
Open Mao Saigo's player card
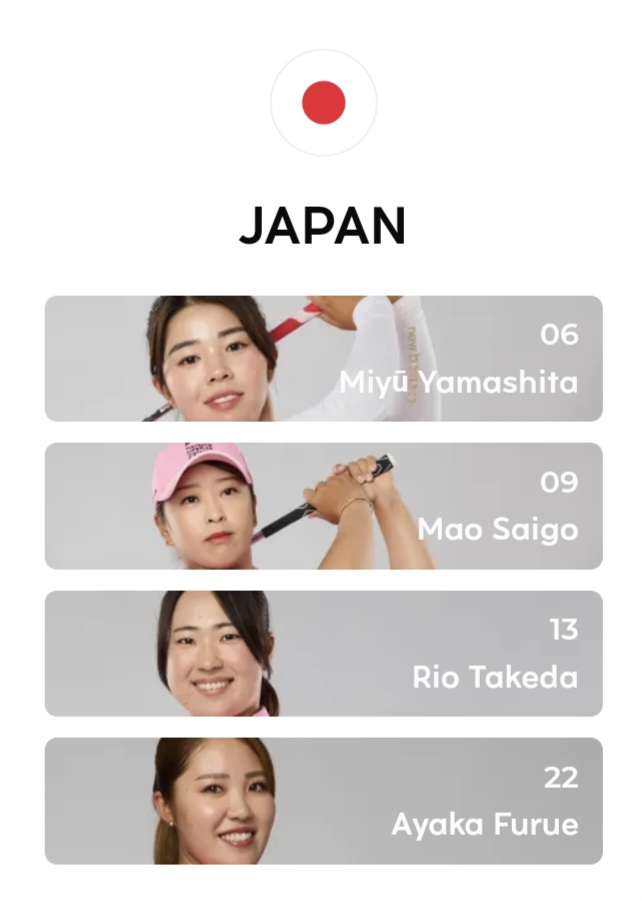323,506
